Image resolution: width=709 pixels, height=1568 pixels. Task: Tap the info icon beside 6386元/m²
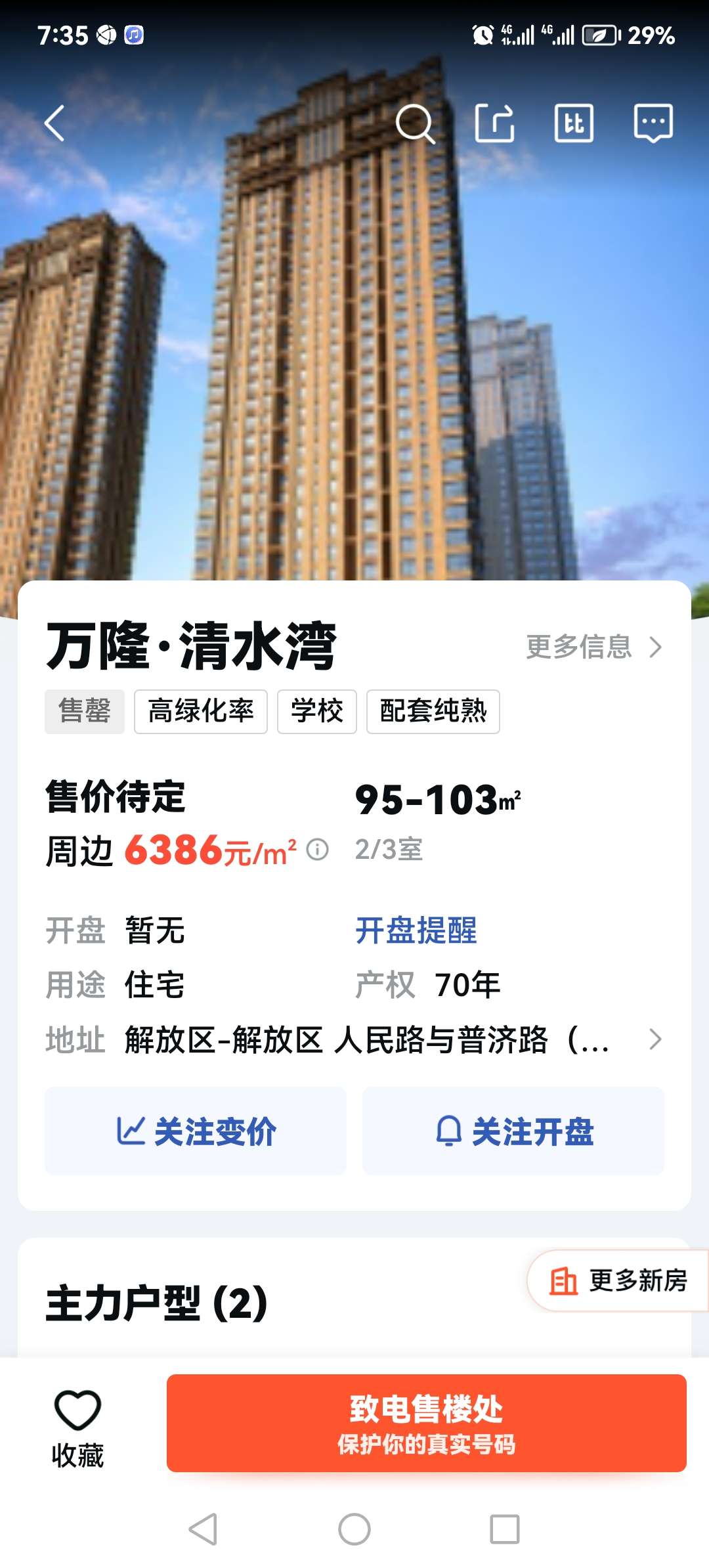(318, 850)
